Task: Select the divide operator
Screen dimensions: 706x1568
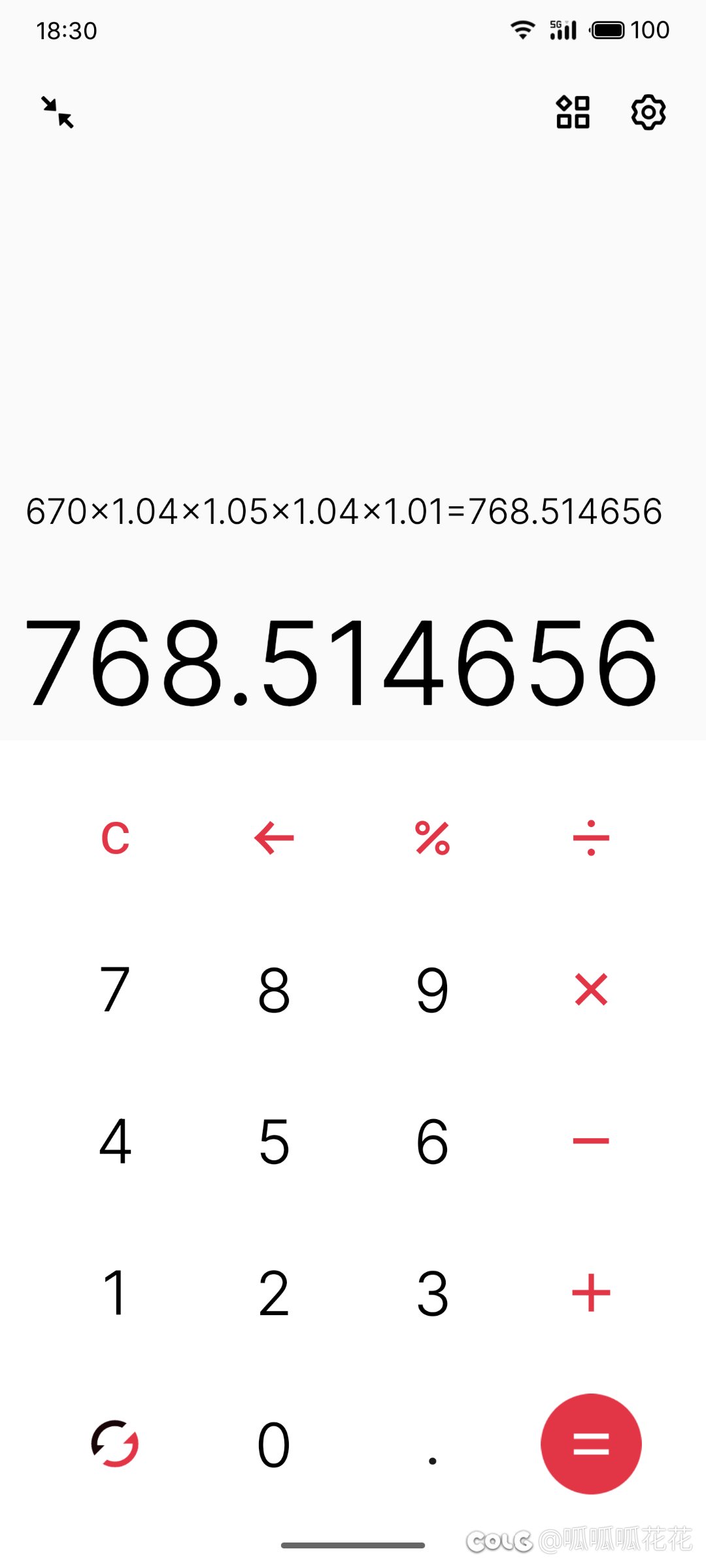Action: 591,838
